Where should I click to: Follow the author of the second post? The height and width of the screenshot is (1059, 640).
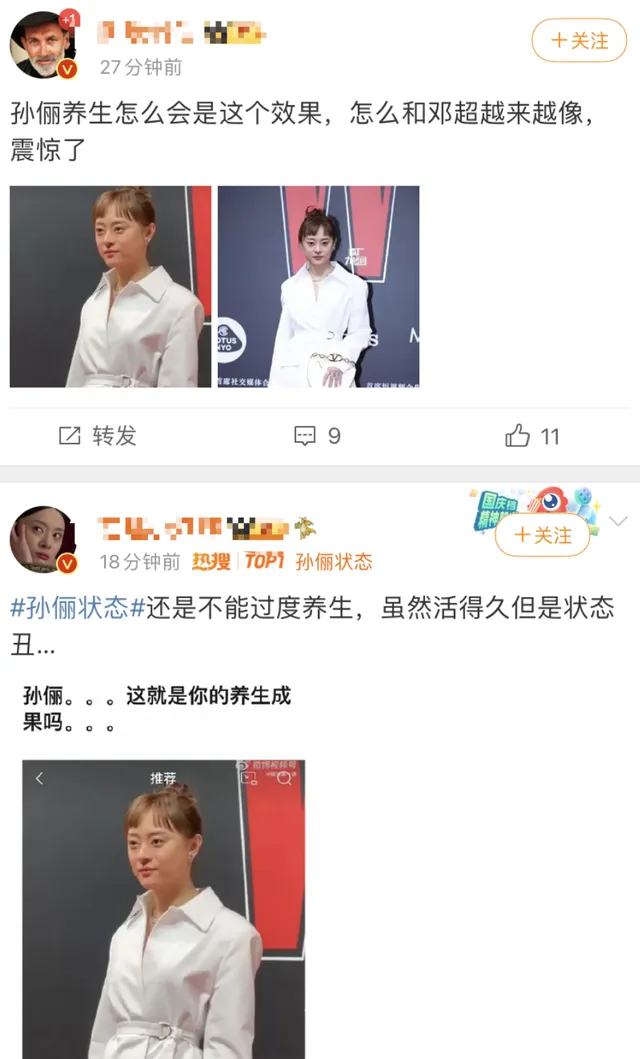[545, 536]
